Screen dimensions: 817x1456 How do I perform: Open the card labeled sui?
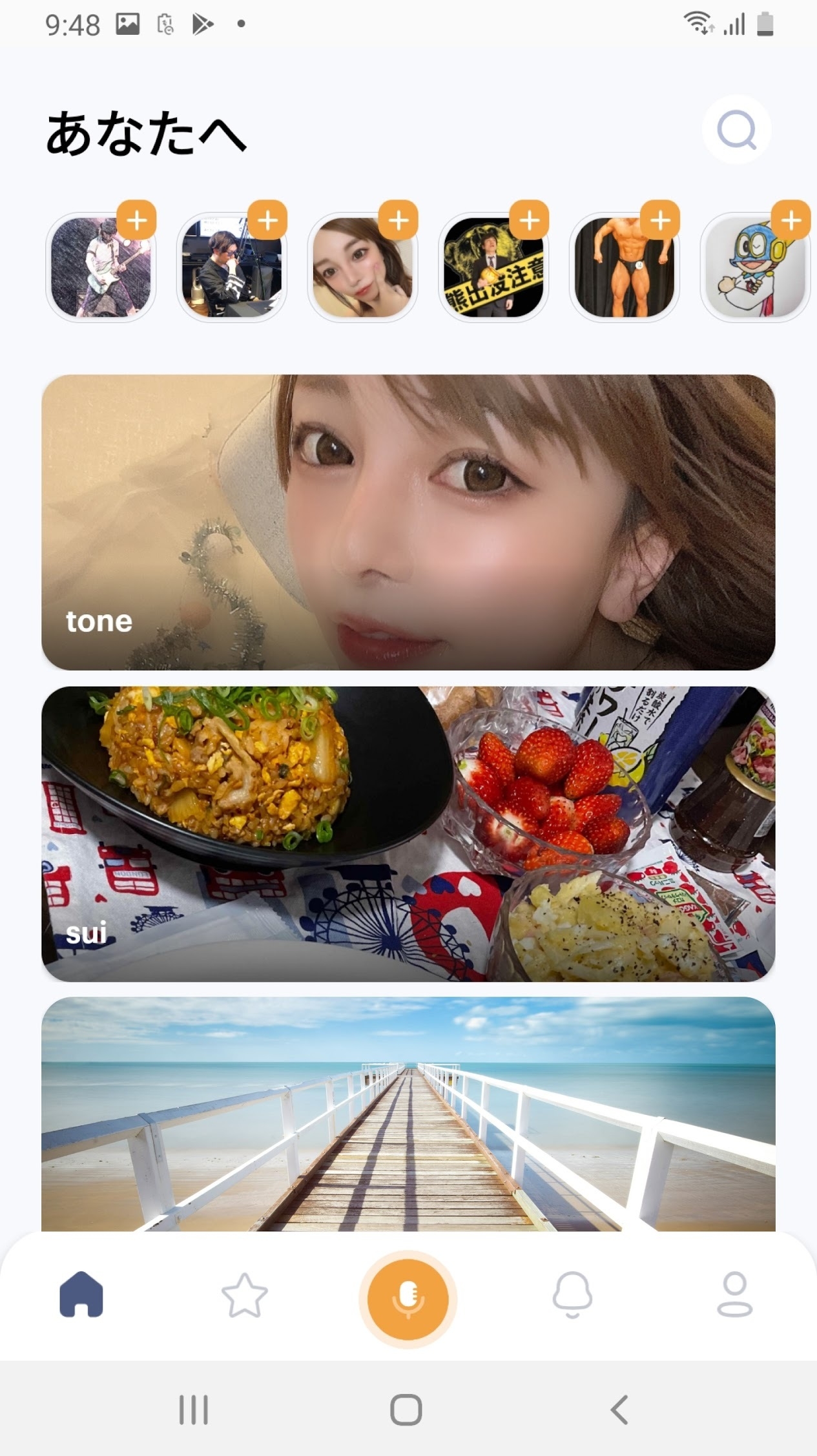[408, 833]
